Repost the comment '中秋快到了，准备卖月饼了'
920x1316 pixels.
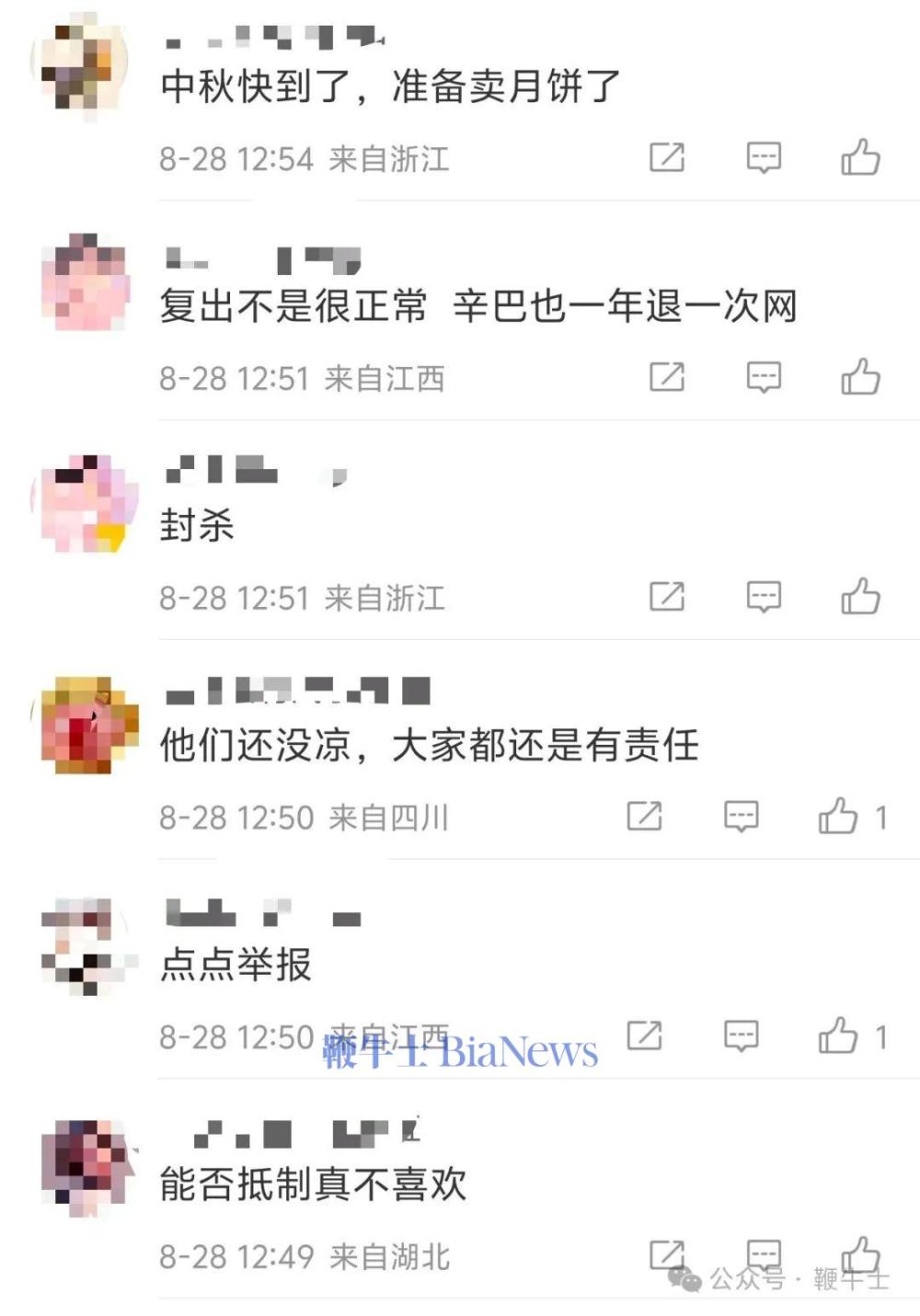click(x=667, y=157)
